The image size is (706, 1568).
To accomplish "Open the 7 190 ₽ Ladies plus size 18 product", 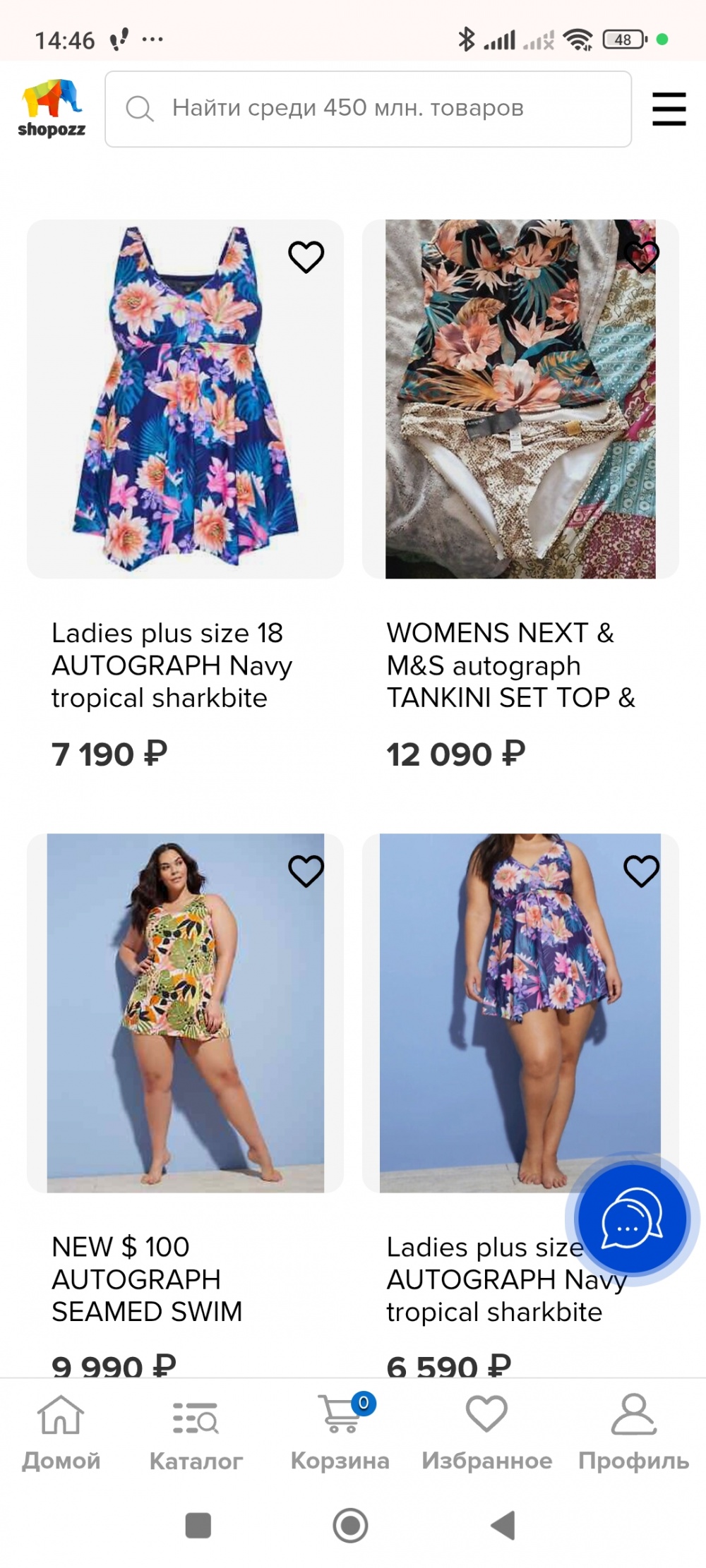I will point(185,399).
